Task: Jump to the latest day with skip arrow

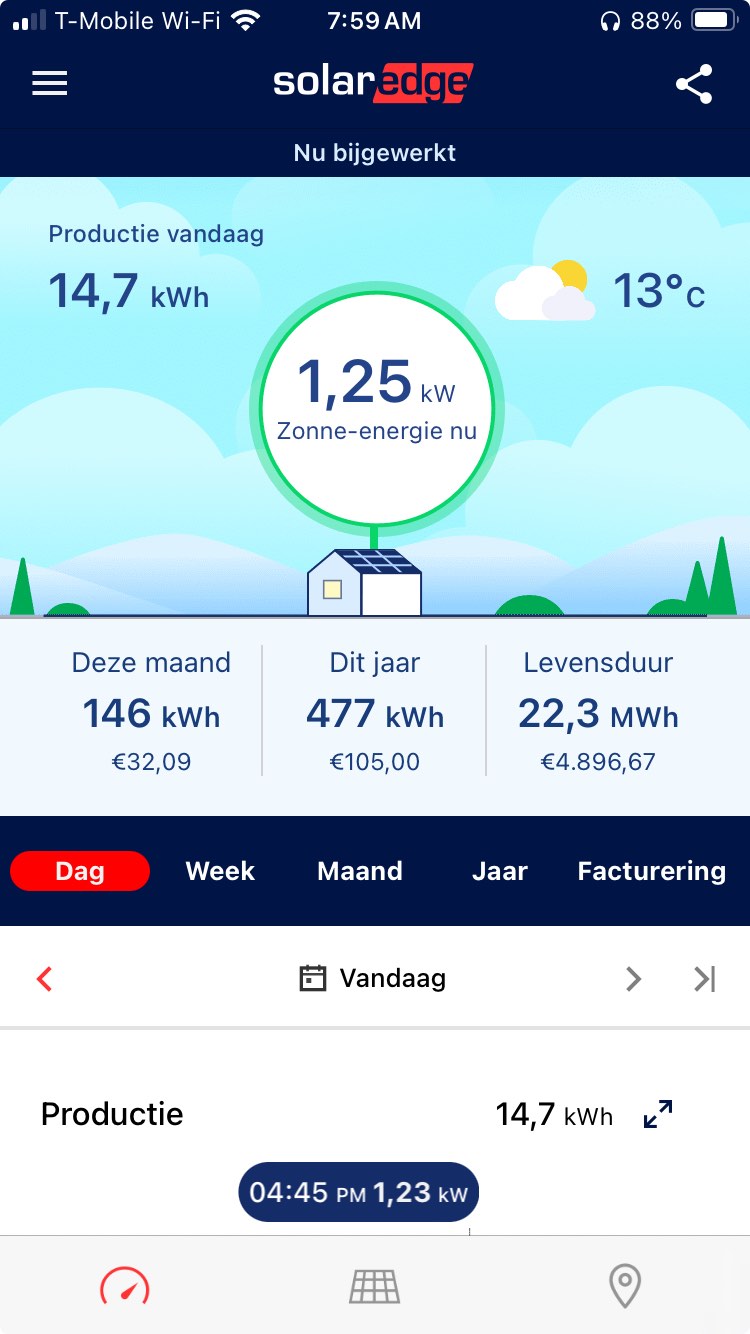Action: 706,978
